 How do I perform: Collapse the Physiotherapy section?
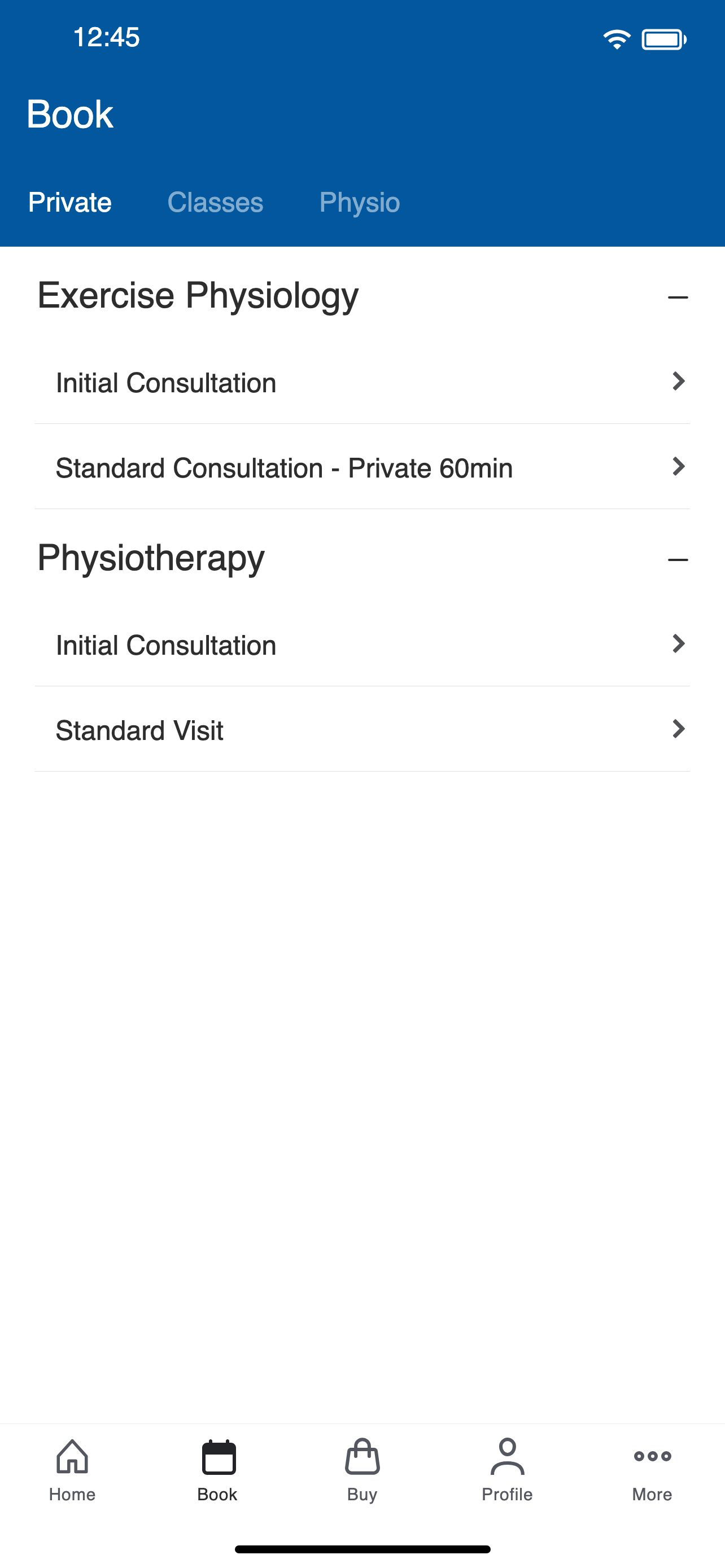(x=678, y=559)
